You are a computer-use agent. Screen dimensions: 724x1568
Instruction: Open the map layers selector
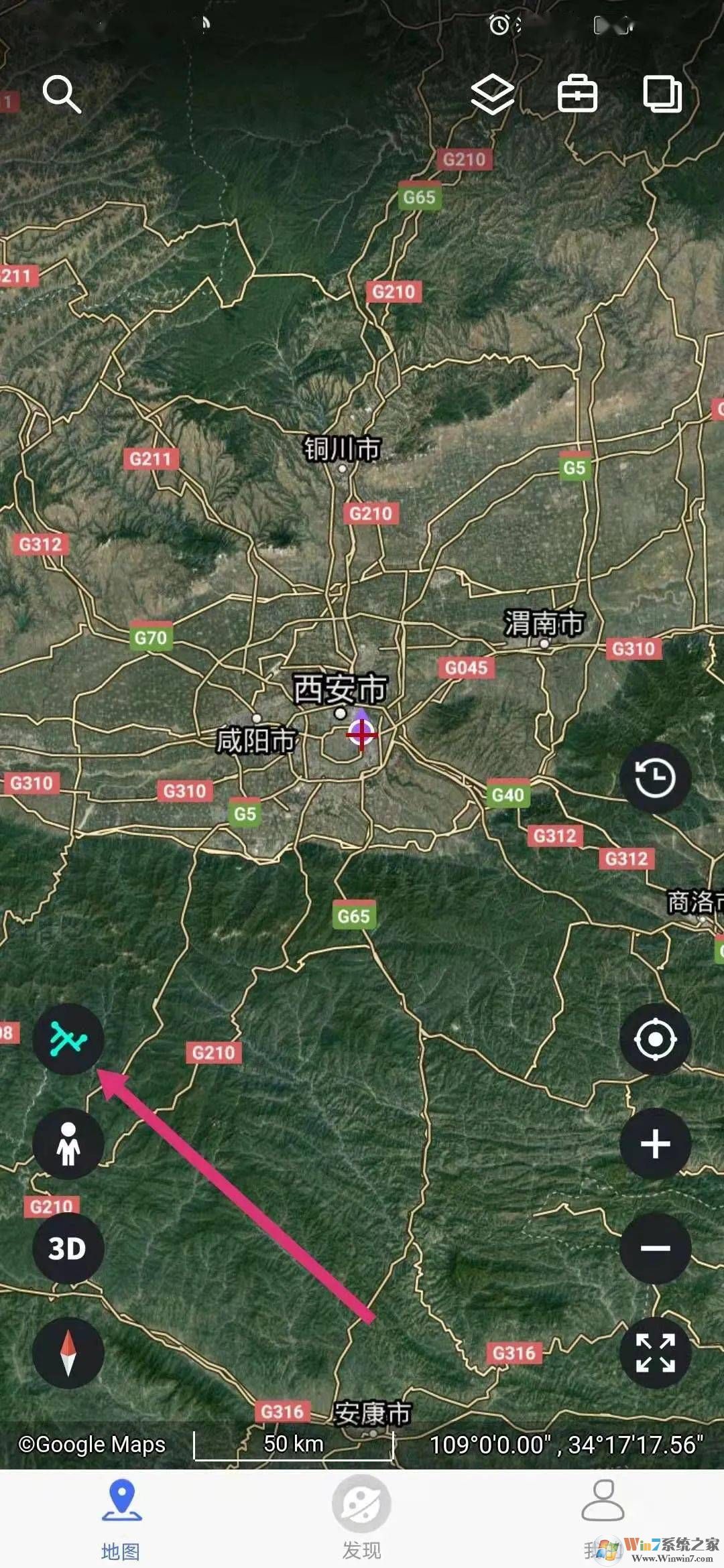[493, 94]
